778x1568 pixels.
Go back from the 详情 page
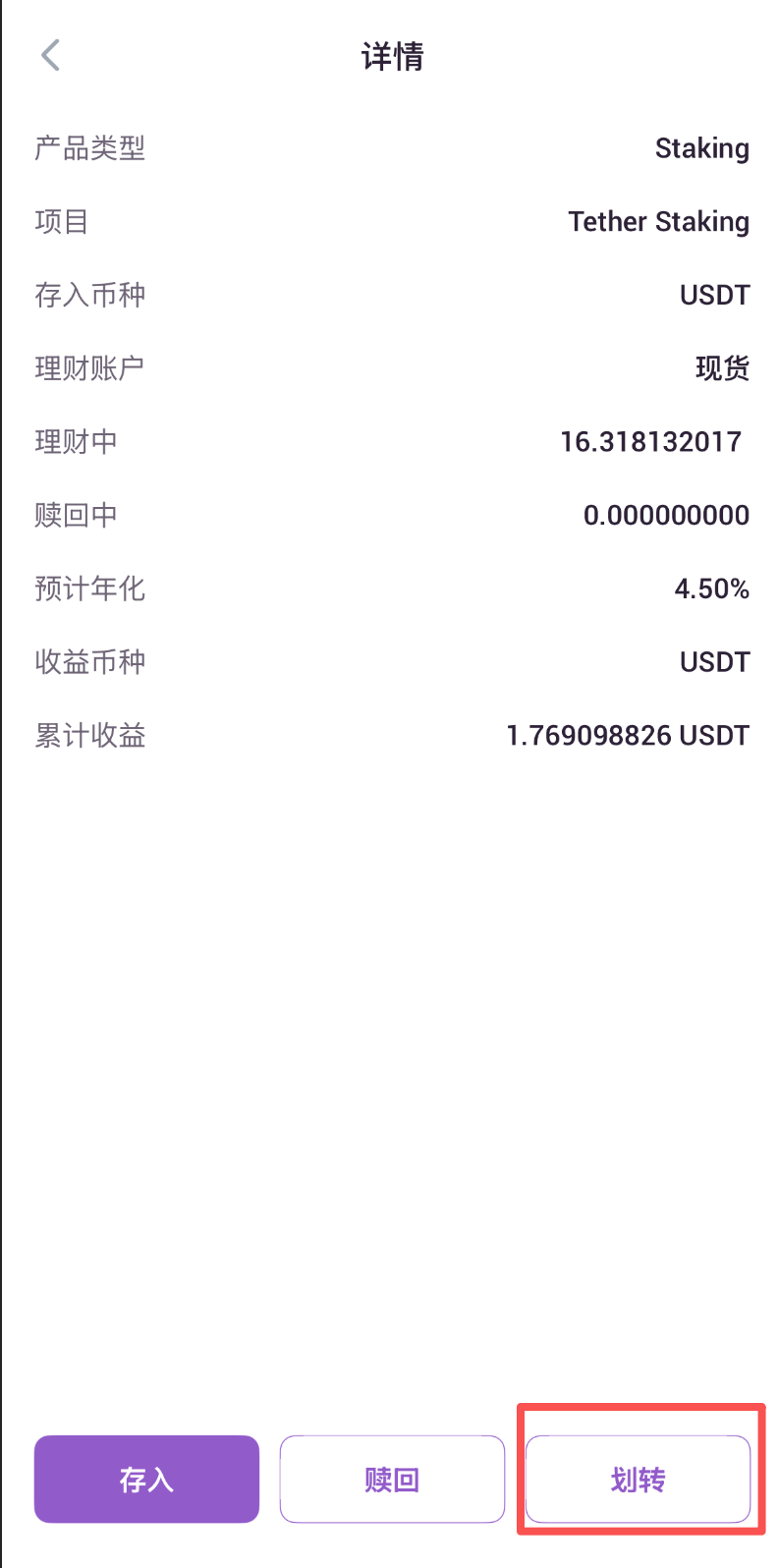(51, 56)
